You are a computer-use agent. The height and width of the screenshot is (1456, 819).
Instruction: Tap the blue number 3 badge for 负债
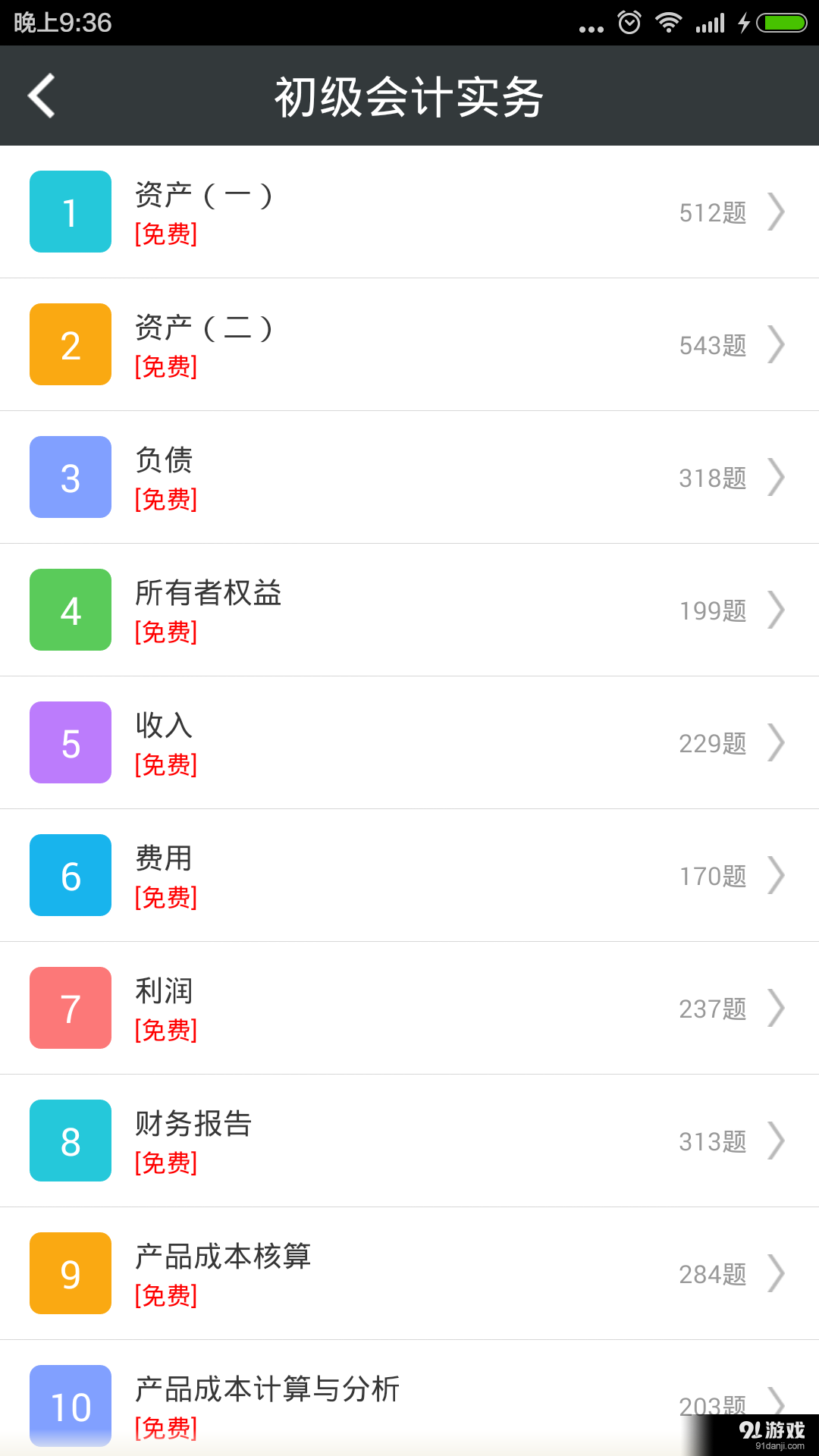70,477
